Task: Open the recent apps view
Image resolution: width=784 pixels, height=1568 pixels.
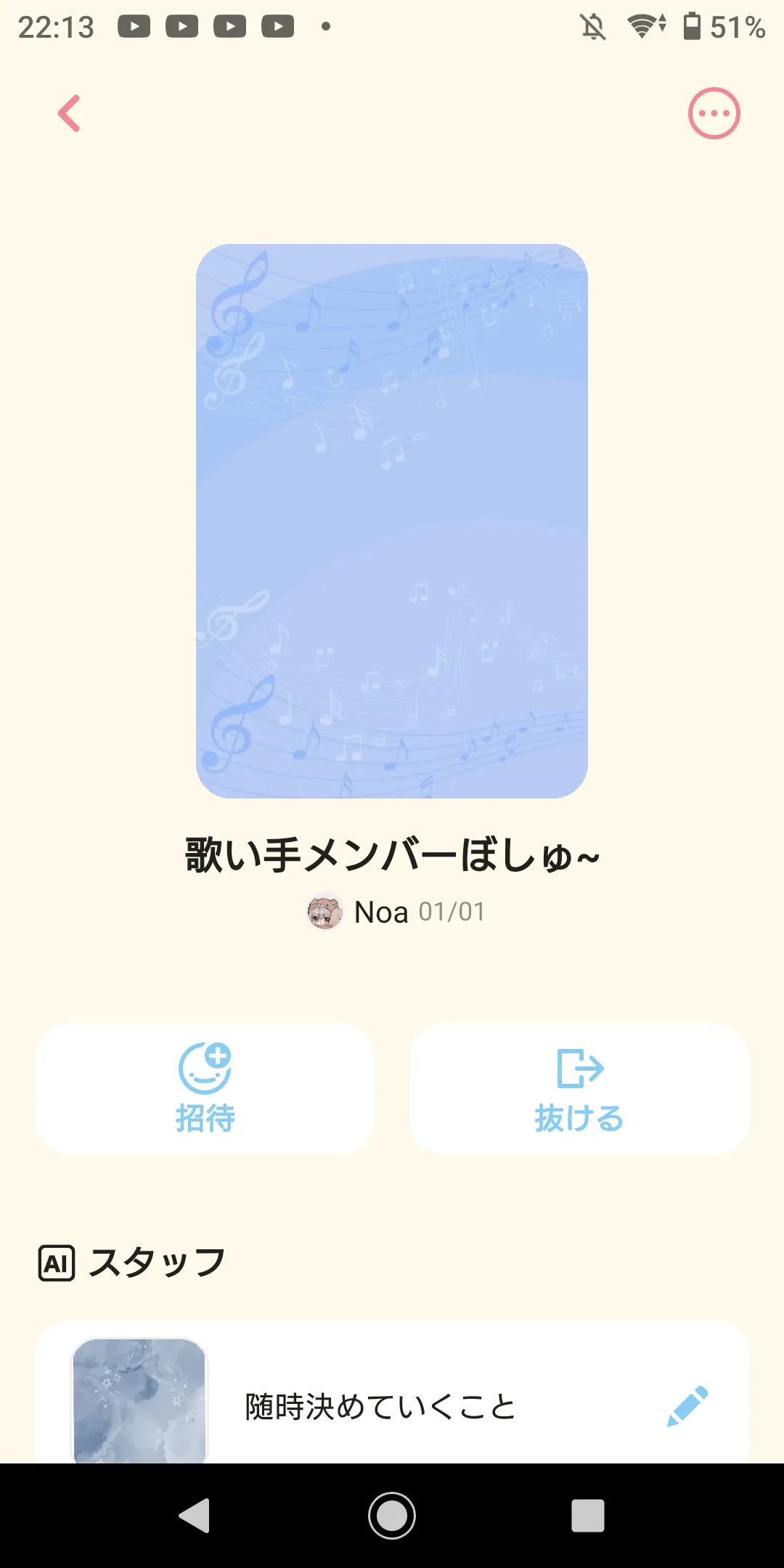Action: pos(587,1516)
